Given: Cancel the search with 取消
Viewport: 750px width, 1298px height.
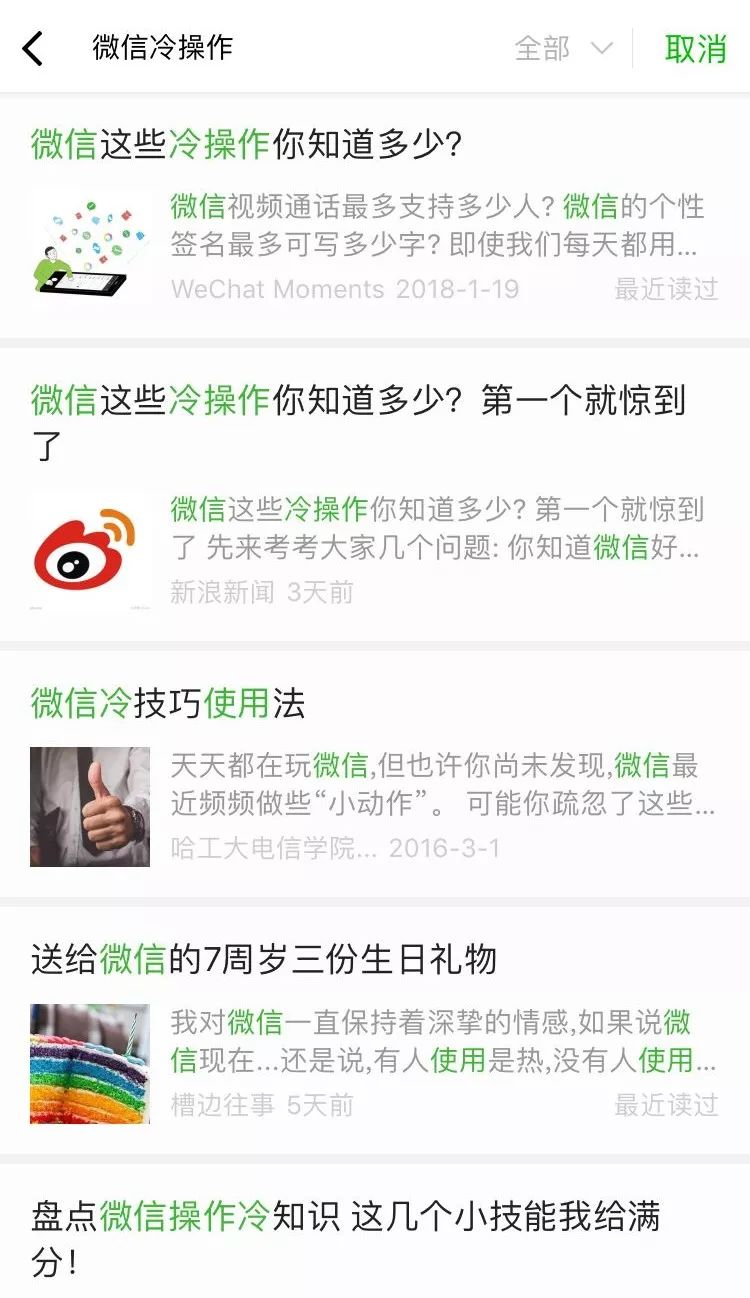Looking at the screenshot, I should pos(695,48).
